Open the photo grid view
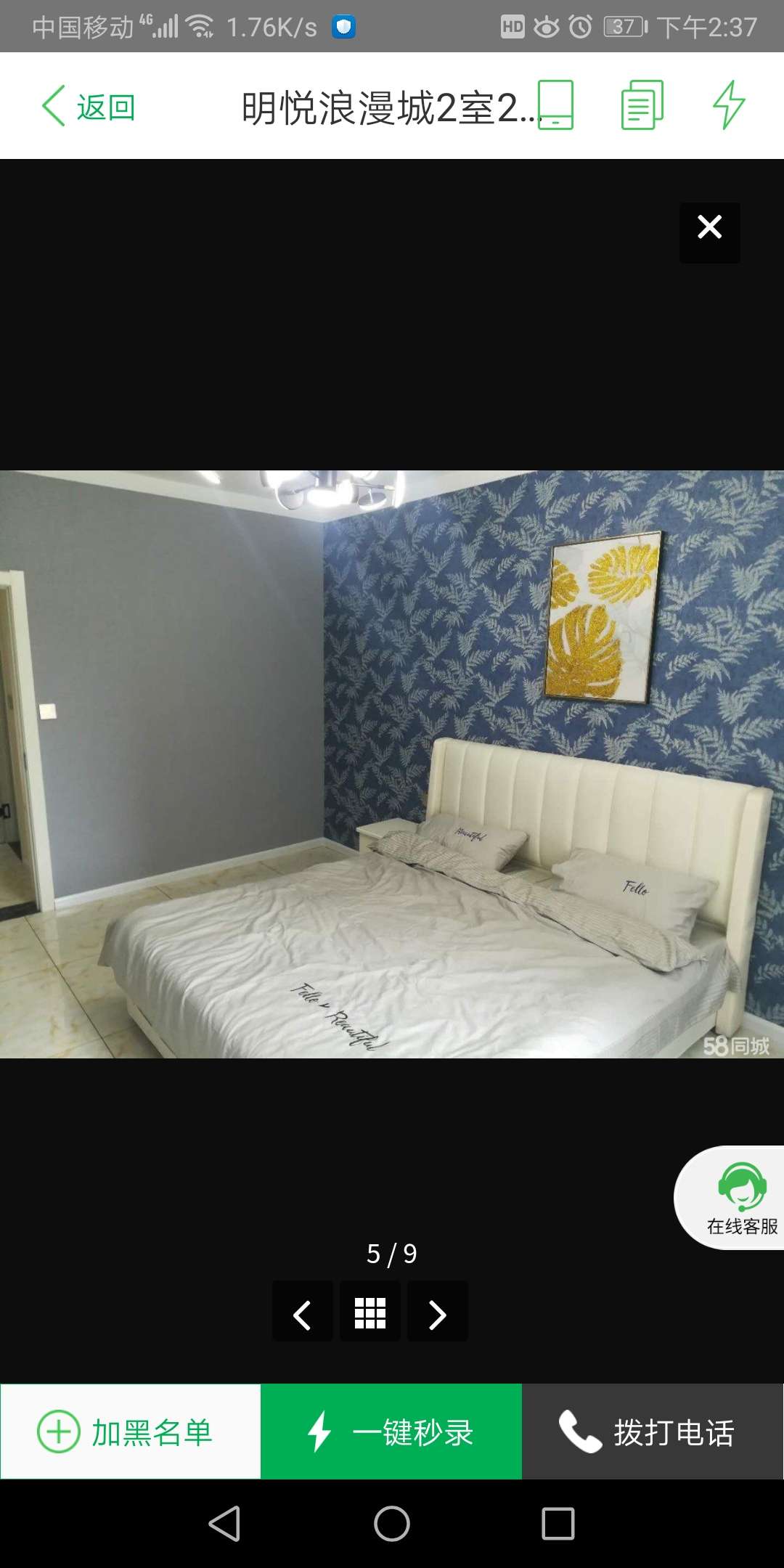This screenshot has width=784, height=1568. [370, 1313]
